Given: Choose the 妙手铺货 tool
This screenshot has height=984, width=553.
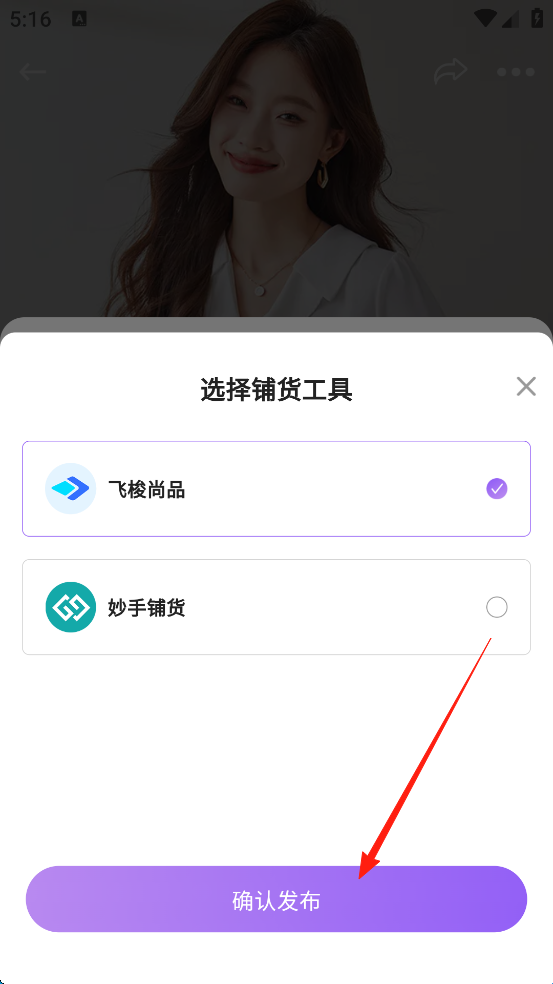Looking at the screenshot, I should click(x=276, y=607).
